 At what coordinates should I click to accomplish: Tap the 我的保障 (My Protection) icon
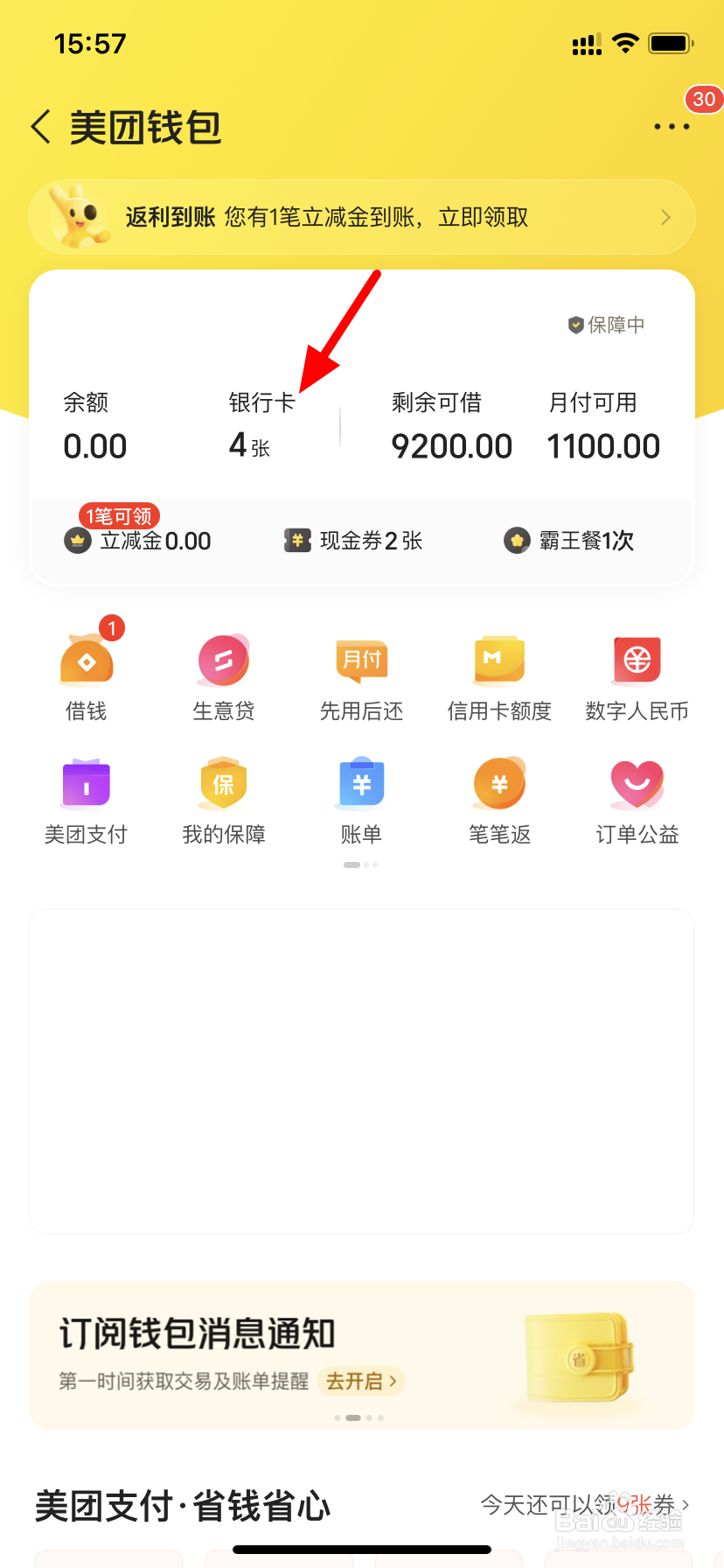pyautogui.click(x=223, y=798)
